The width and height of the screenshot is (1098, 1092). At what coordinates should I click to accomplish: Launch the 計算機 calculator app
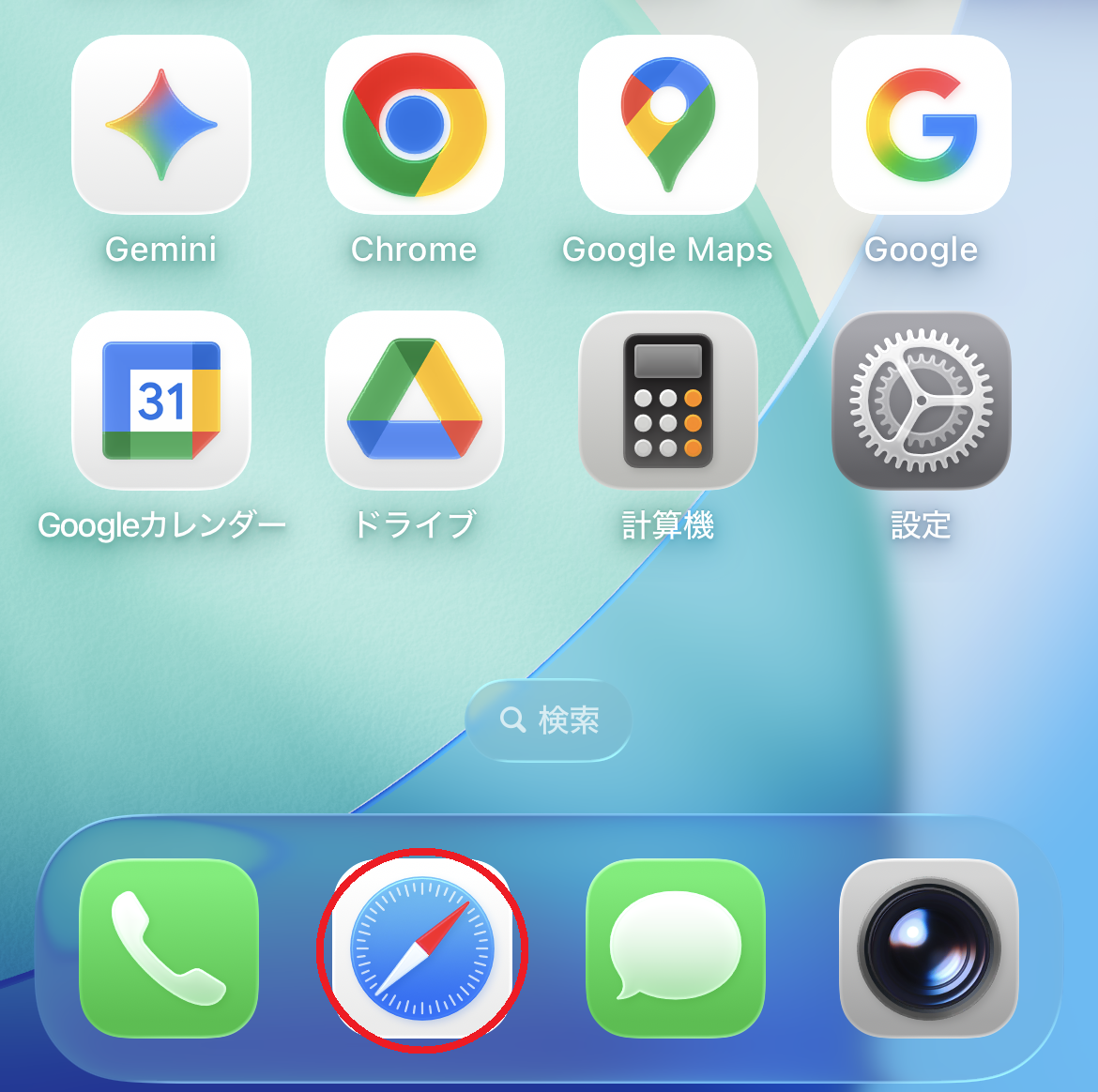click(667, 401)
